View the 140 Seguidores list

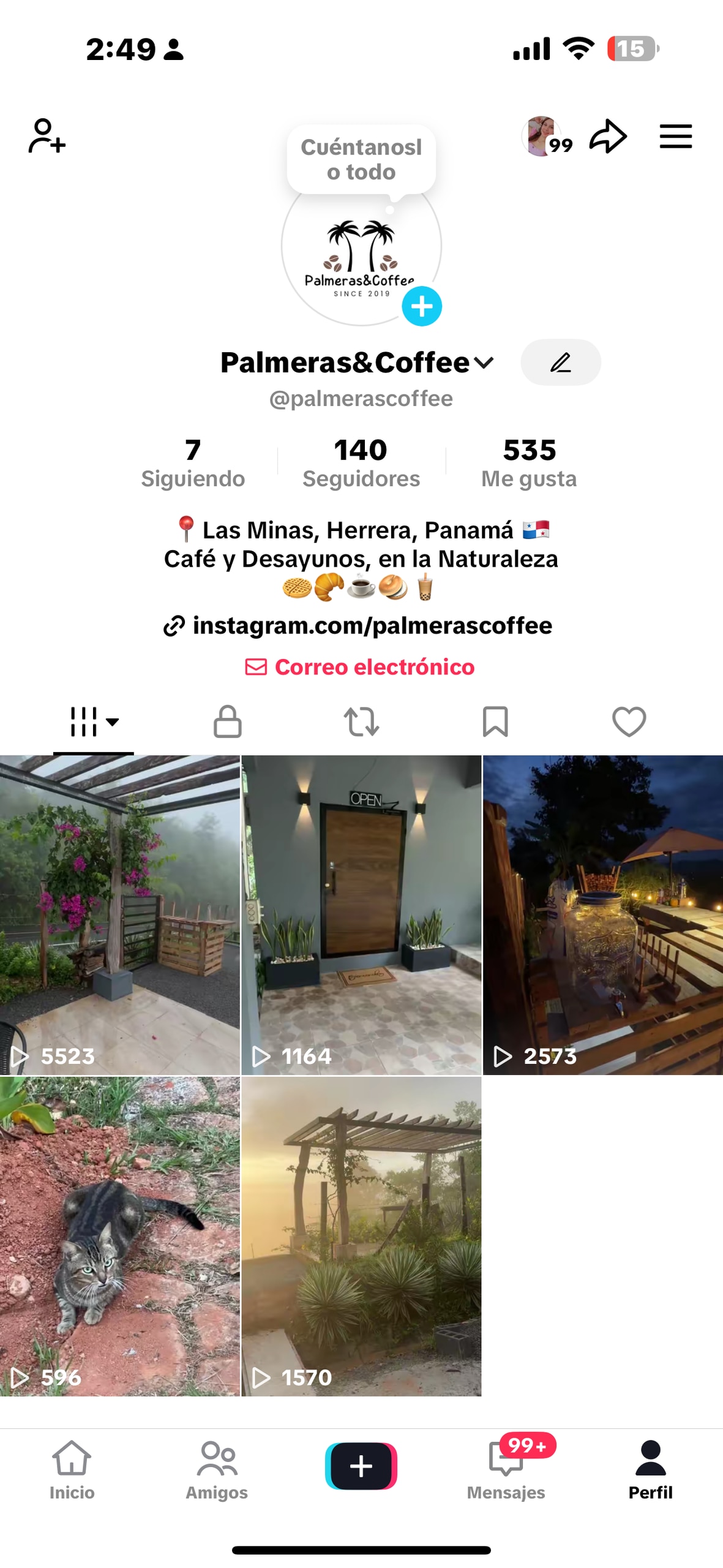(x=361, y=462)
